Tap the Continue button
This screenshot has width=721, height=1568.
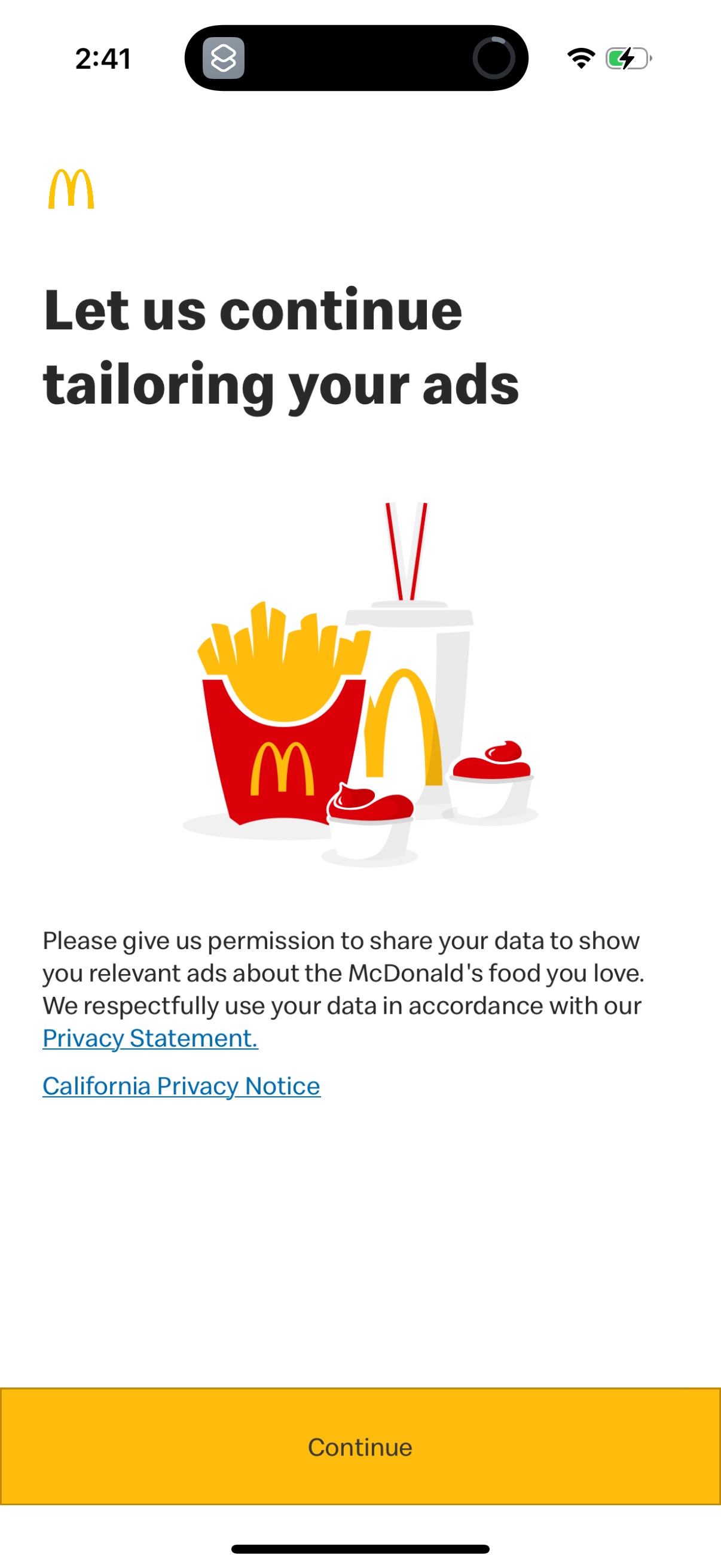(x=360, y=1446)
